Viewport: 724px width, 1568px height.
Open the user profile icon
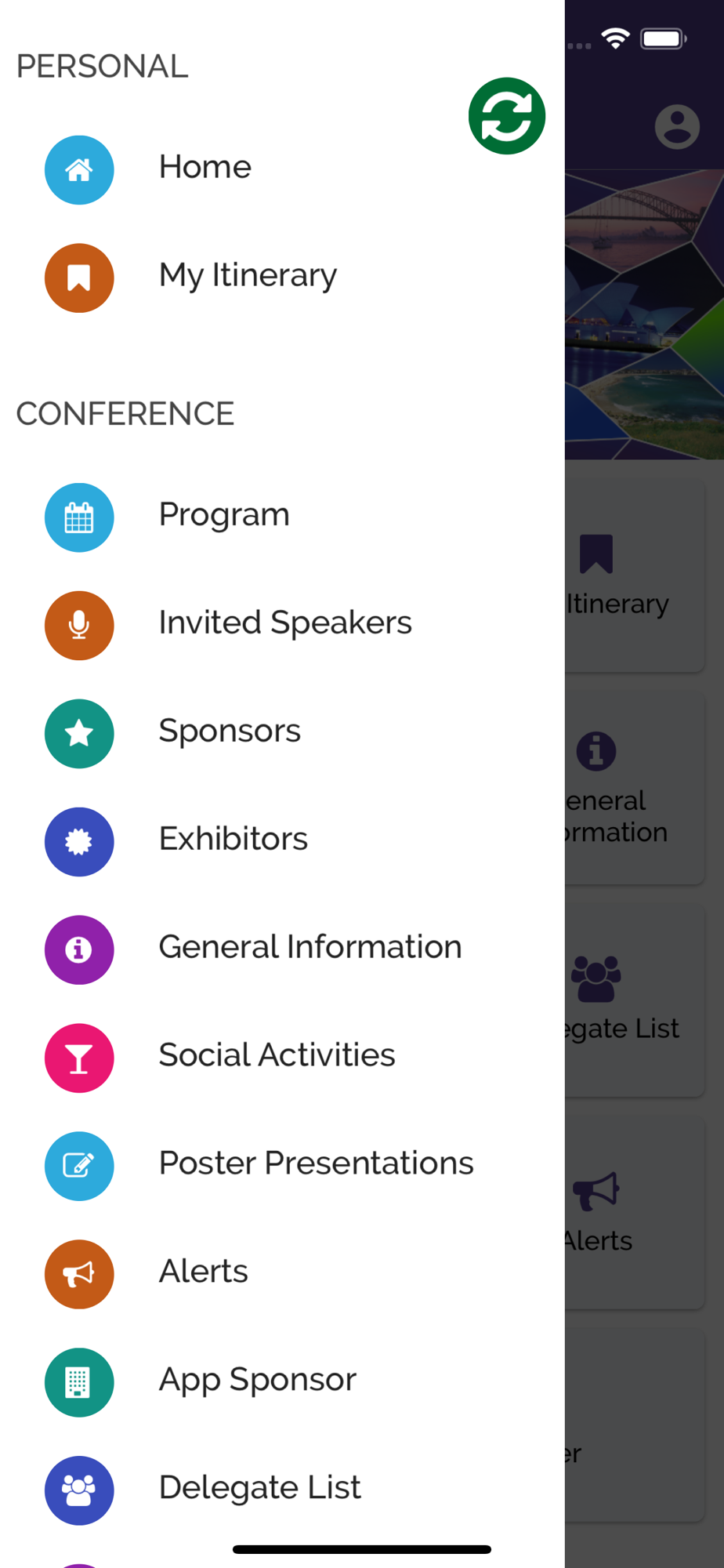pyautogui.click(x=677, y=127)
